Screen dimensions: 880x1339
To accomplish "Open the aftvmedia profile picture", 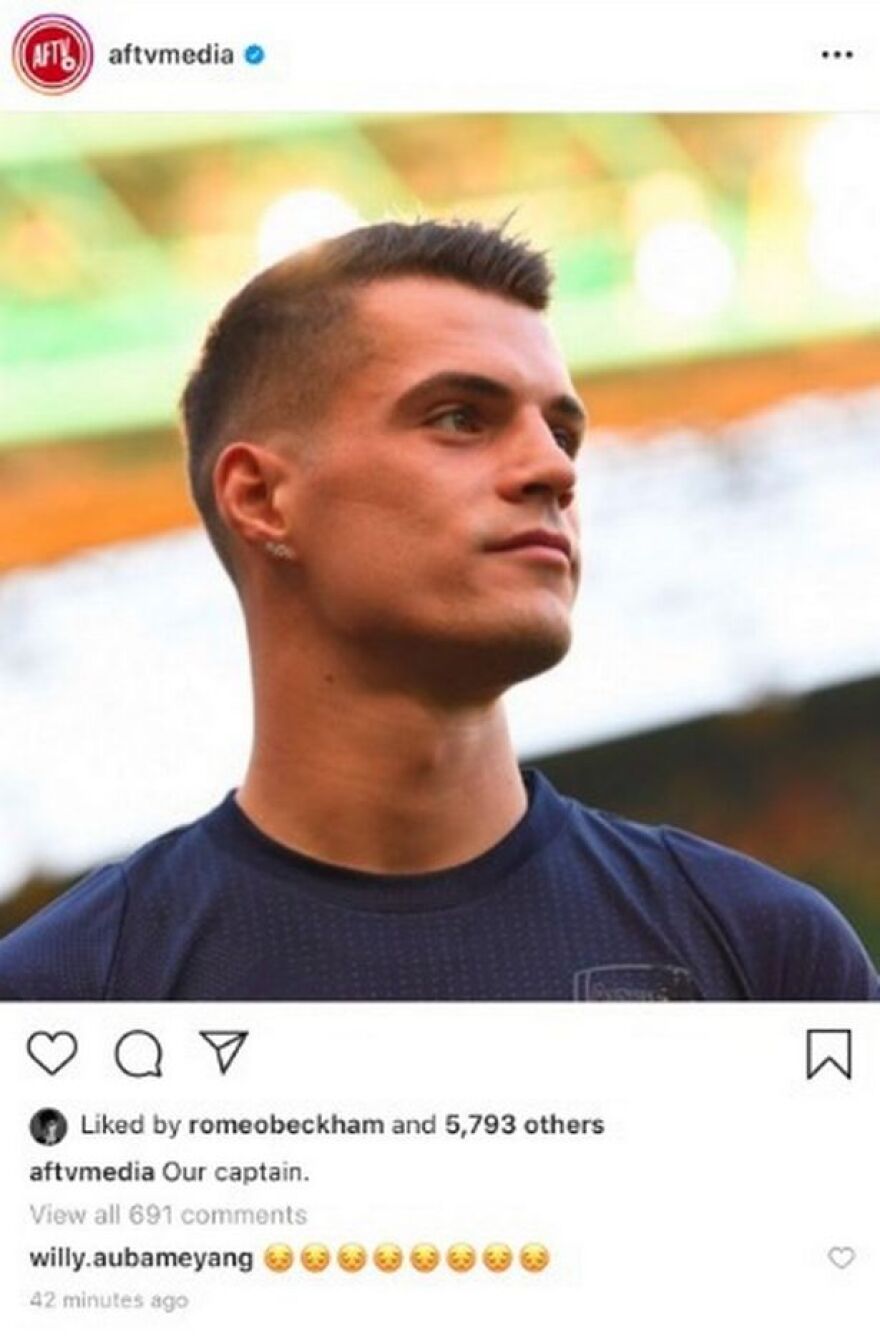I will (52, 54).
